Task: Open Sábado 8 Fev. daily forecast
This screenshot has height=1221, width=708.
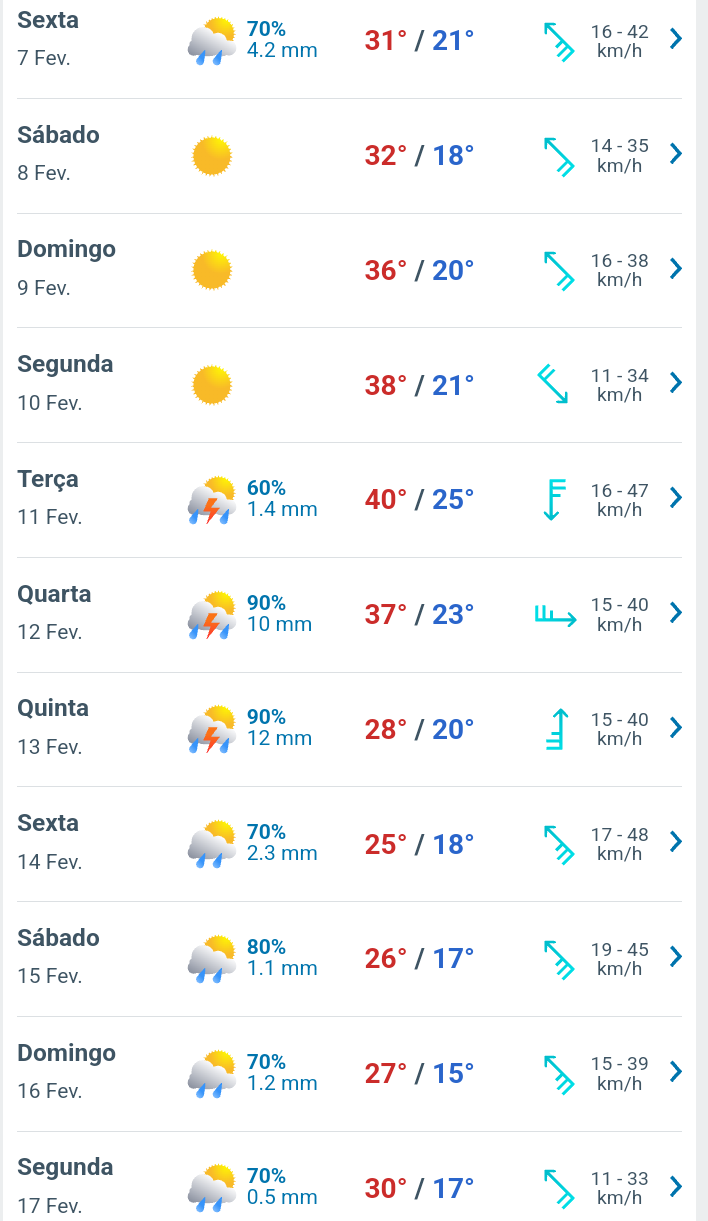Action: click(x=350, y=156)
